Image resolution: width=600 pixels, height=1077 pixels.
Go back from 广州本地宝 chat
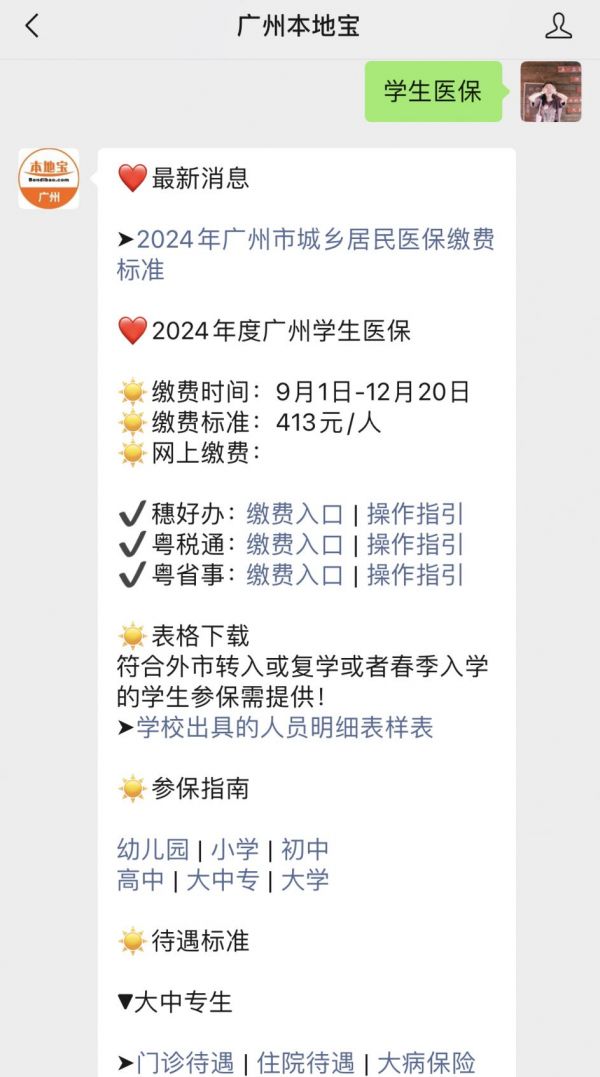click(x=32, y=27)
